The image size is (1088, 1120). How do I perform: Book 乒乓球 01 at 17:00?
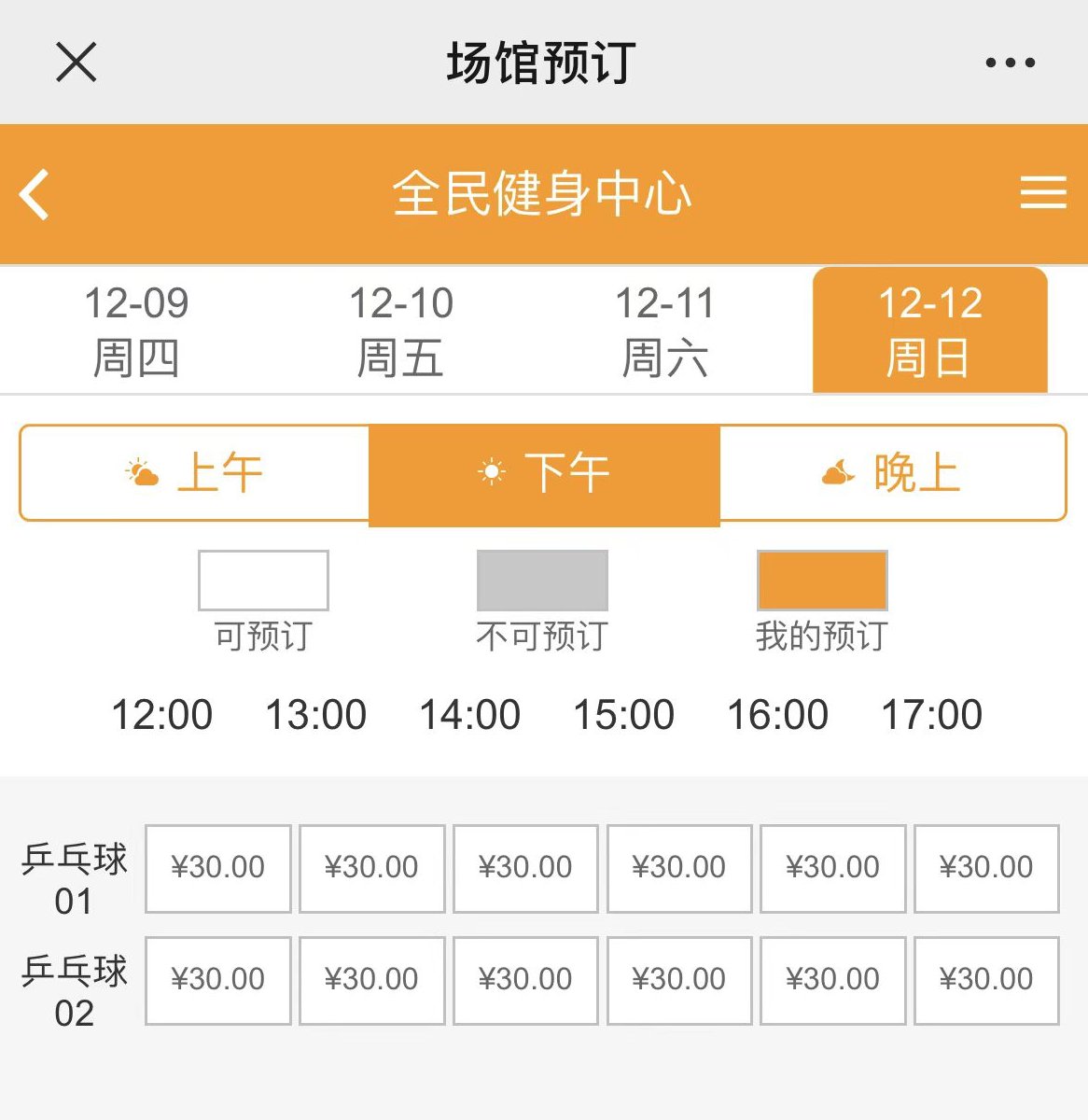tap(986, 868)
